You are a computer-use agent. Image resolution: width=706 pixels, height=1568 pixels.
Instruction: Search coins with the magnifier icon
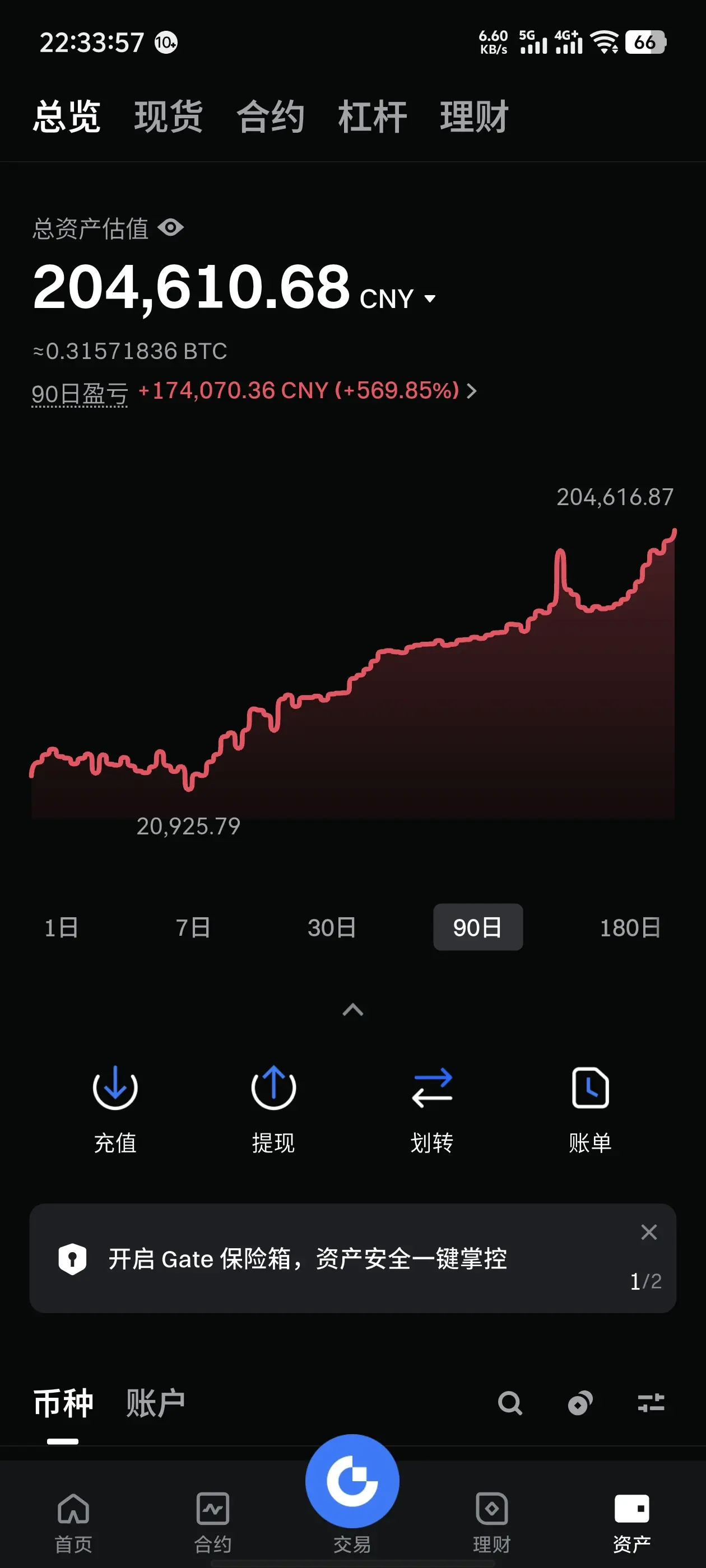(510, 1403)
